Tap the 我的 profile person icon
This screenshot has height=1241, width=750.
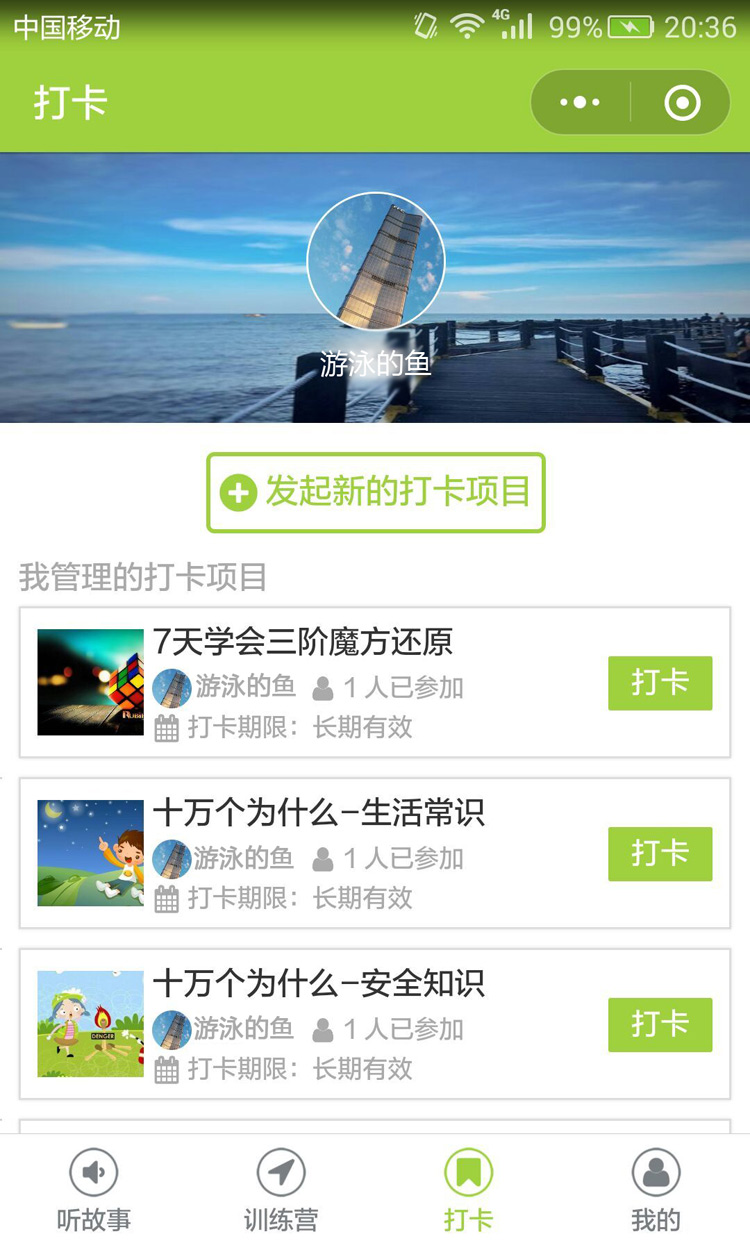655,1170
